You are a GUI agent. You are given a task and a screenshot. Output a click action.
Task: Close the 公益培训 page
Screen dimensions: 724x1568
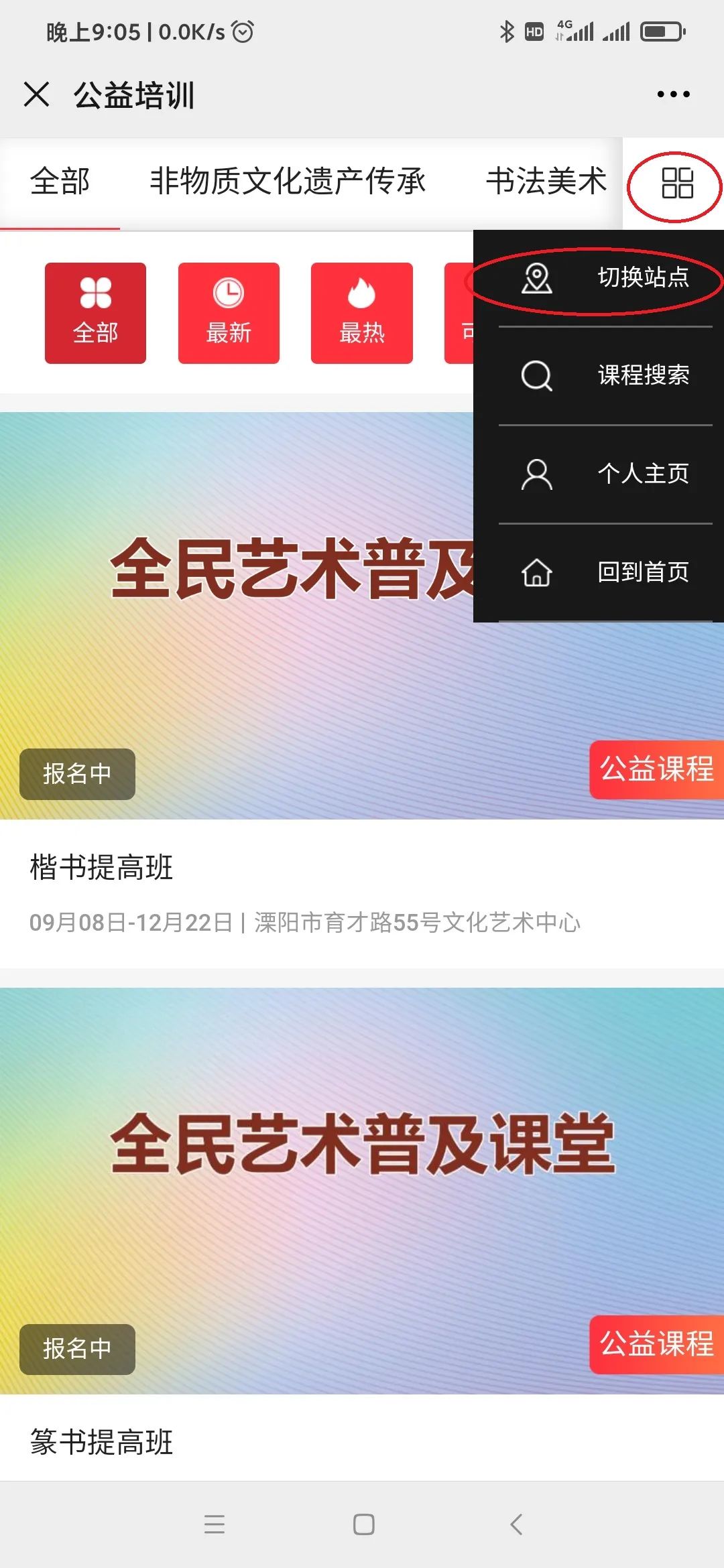point(37,94)
